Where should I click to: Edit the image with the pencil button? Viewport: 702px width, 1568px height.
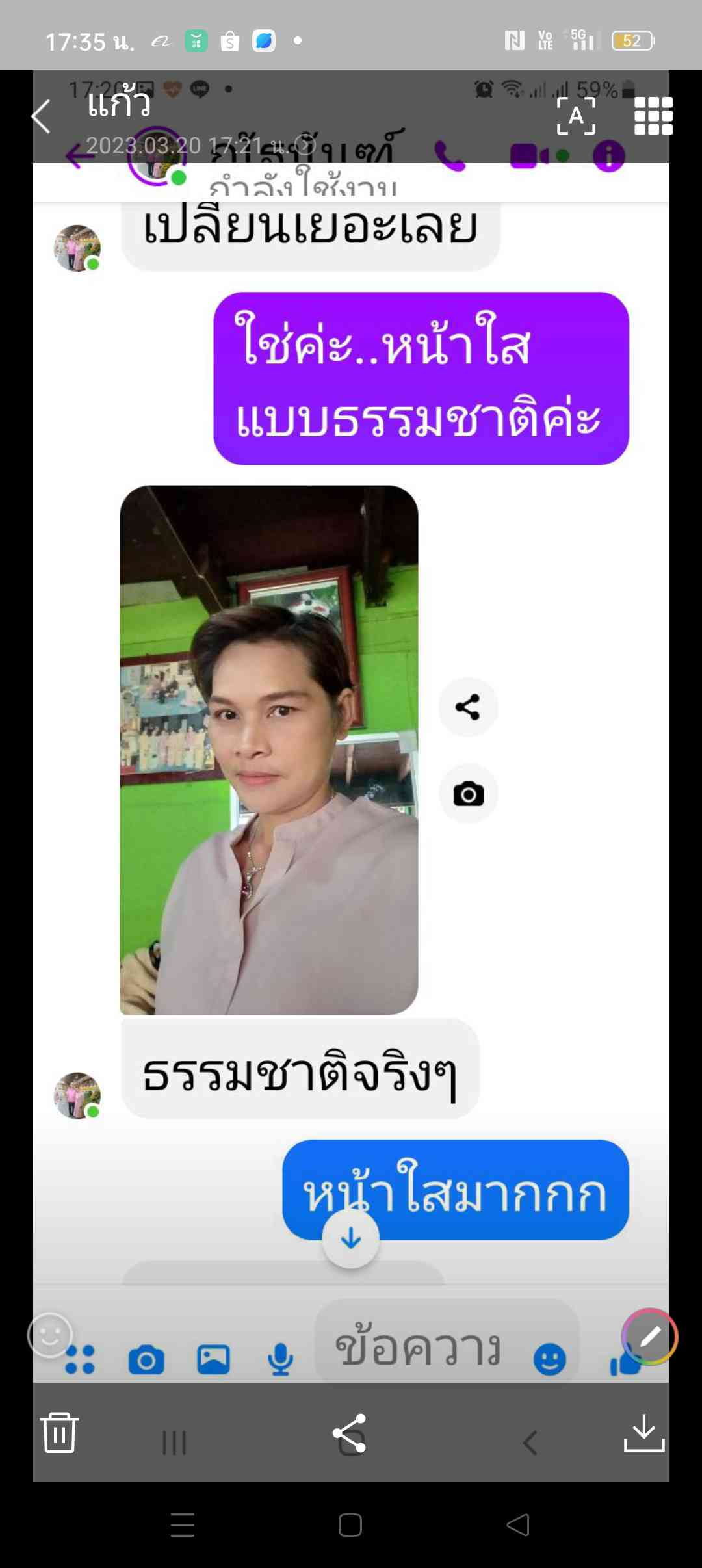coord(649,1337)
